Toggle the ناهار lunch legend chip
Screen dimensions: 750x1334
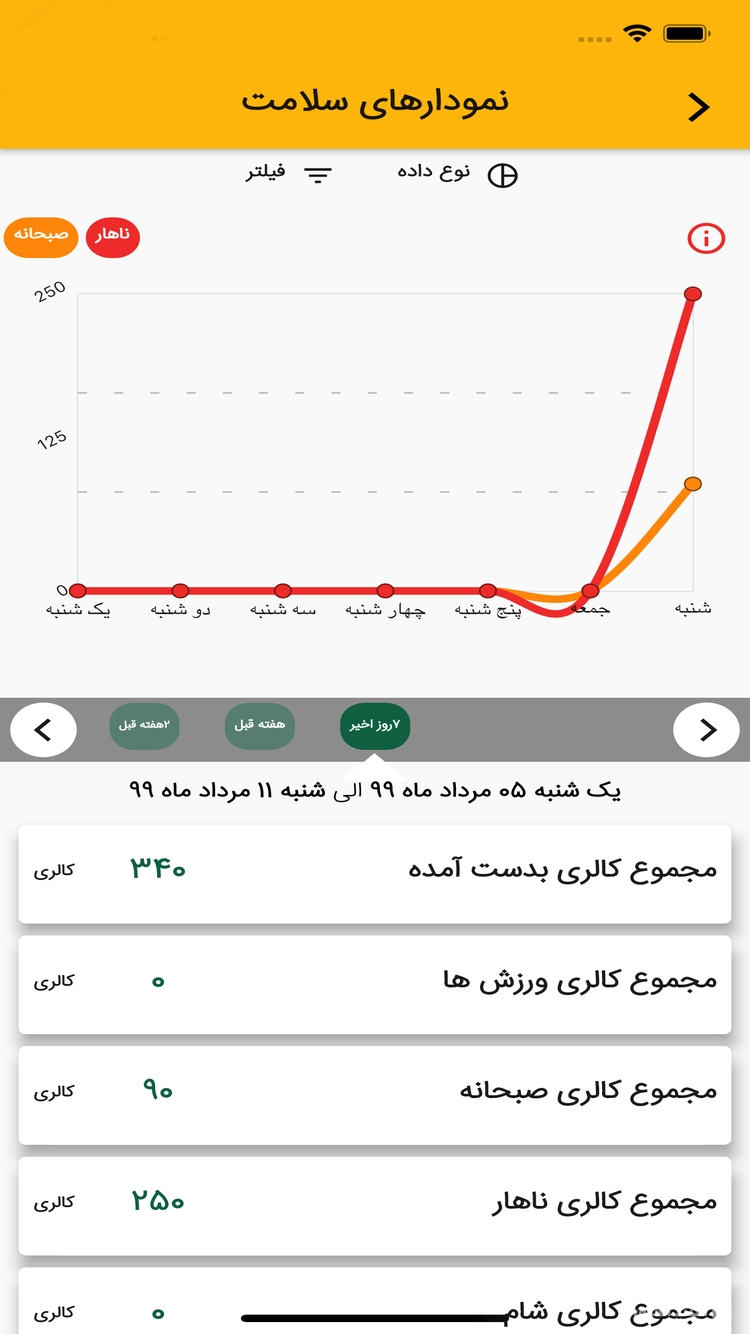[112, 238]
